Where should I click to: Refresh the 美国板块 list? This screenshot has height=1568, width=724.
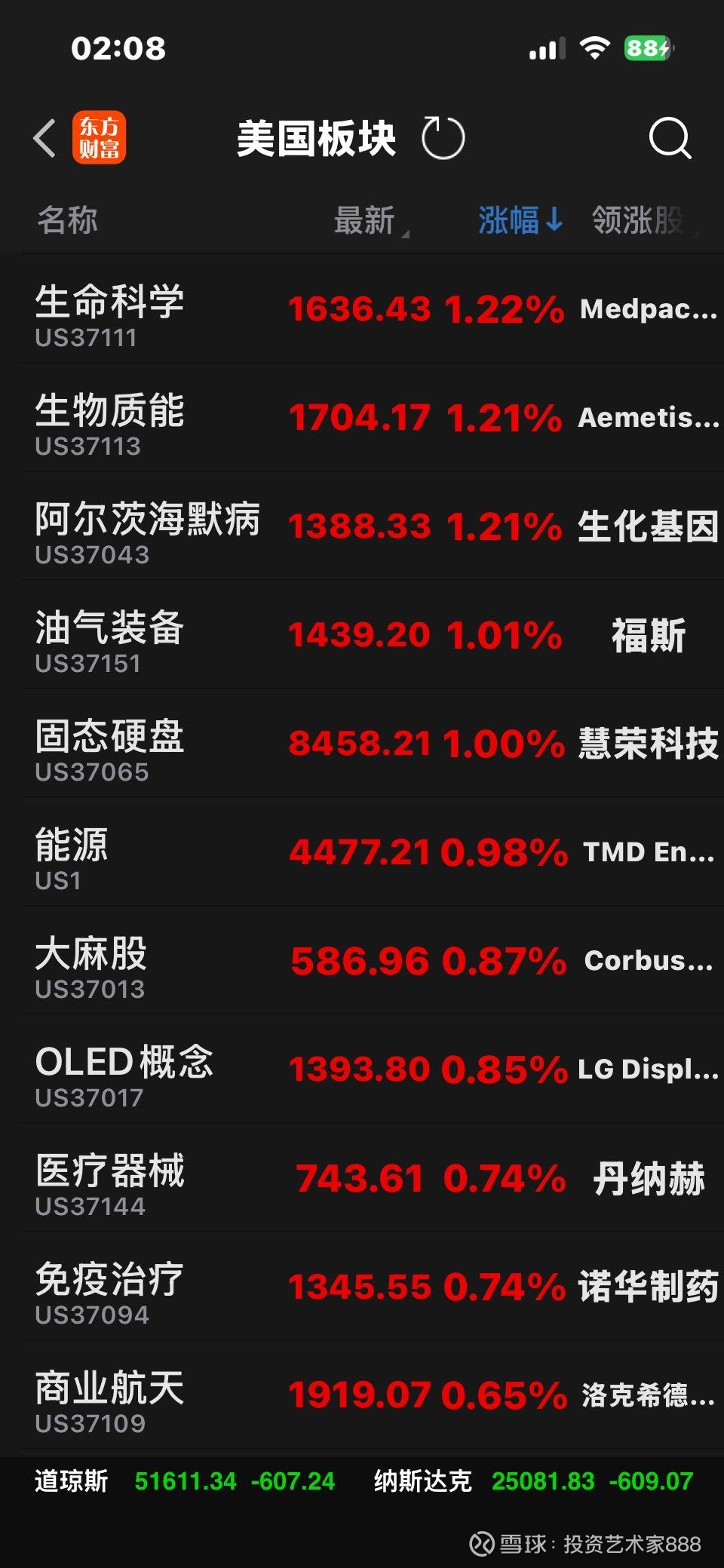[443, 138]
